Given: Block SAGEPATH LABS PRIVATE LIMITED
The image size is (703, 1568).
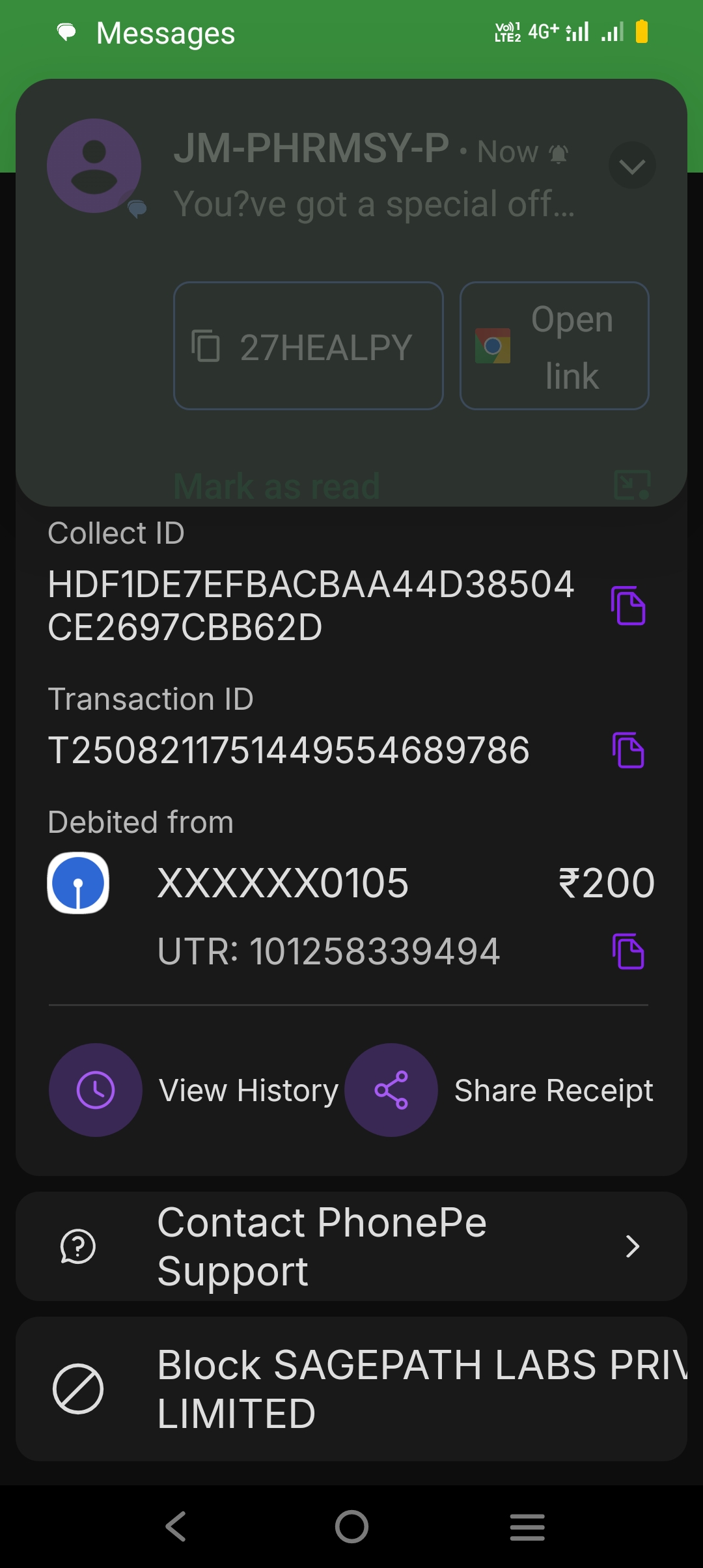Looking at the screenshot, I should pos(351,1389).
